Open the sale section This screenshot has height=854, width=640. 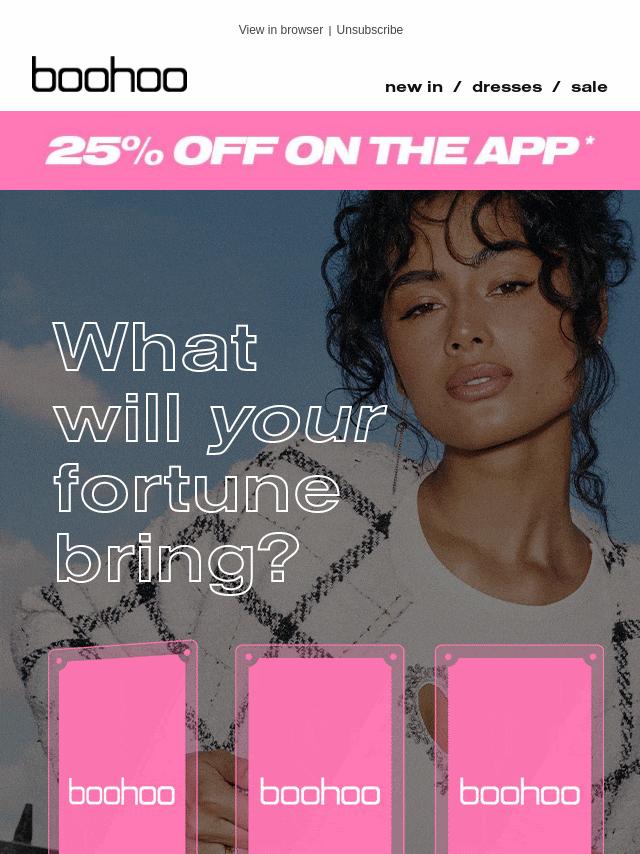[x=589, y=87]
